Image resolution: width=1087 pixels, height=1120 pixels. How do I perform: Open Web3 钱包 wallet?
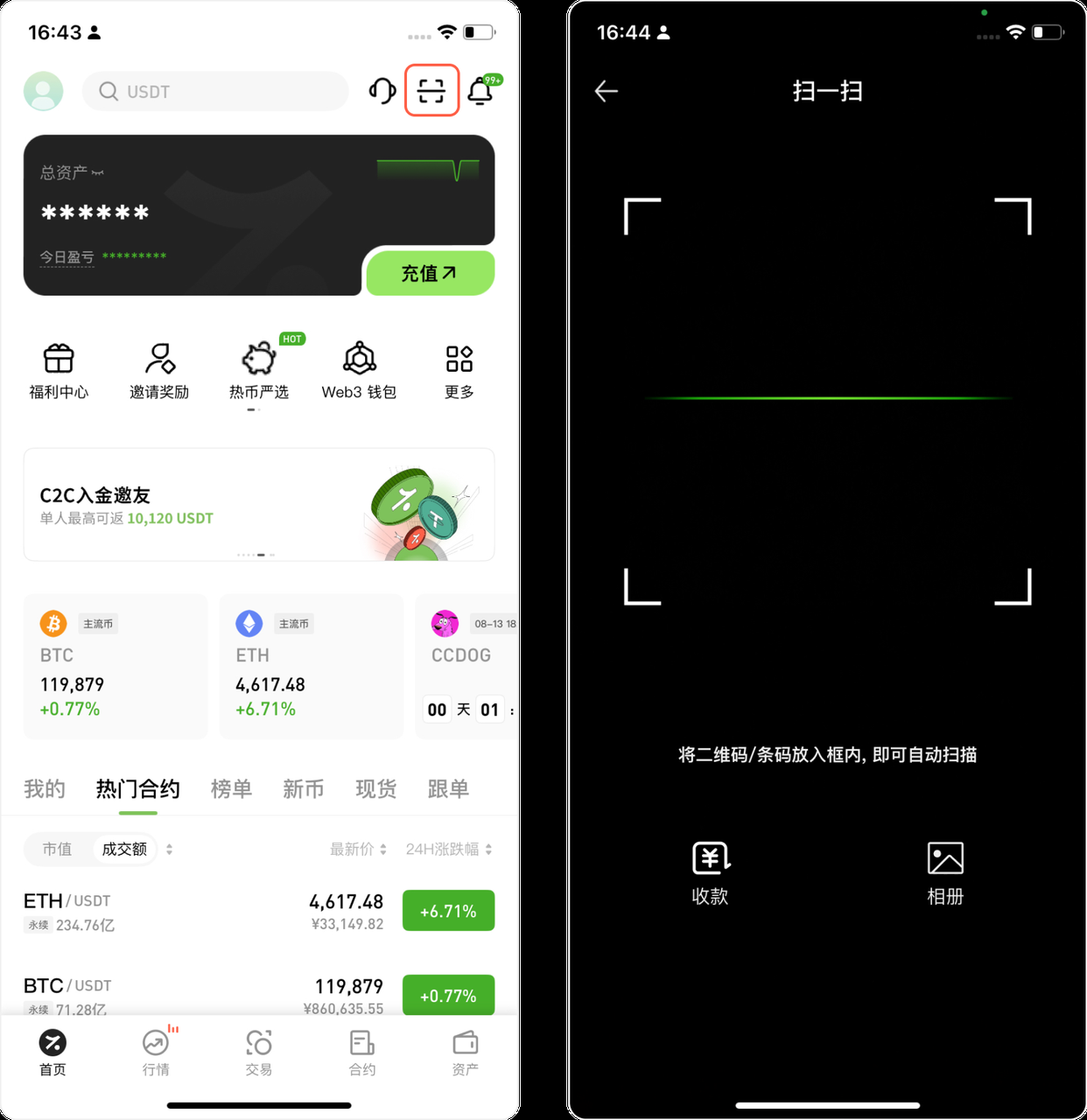359,370
